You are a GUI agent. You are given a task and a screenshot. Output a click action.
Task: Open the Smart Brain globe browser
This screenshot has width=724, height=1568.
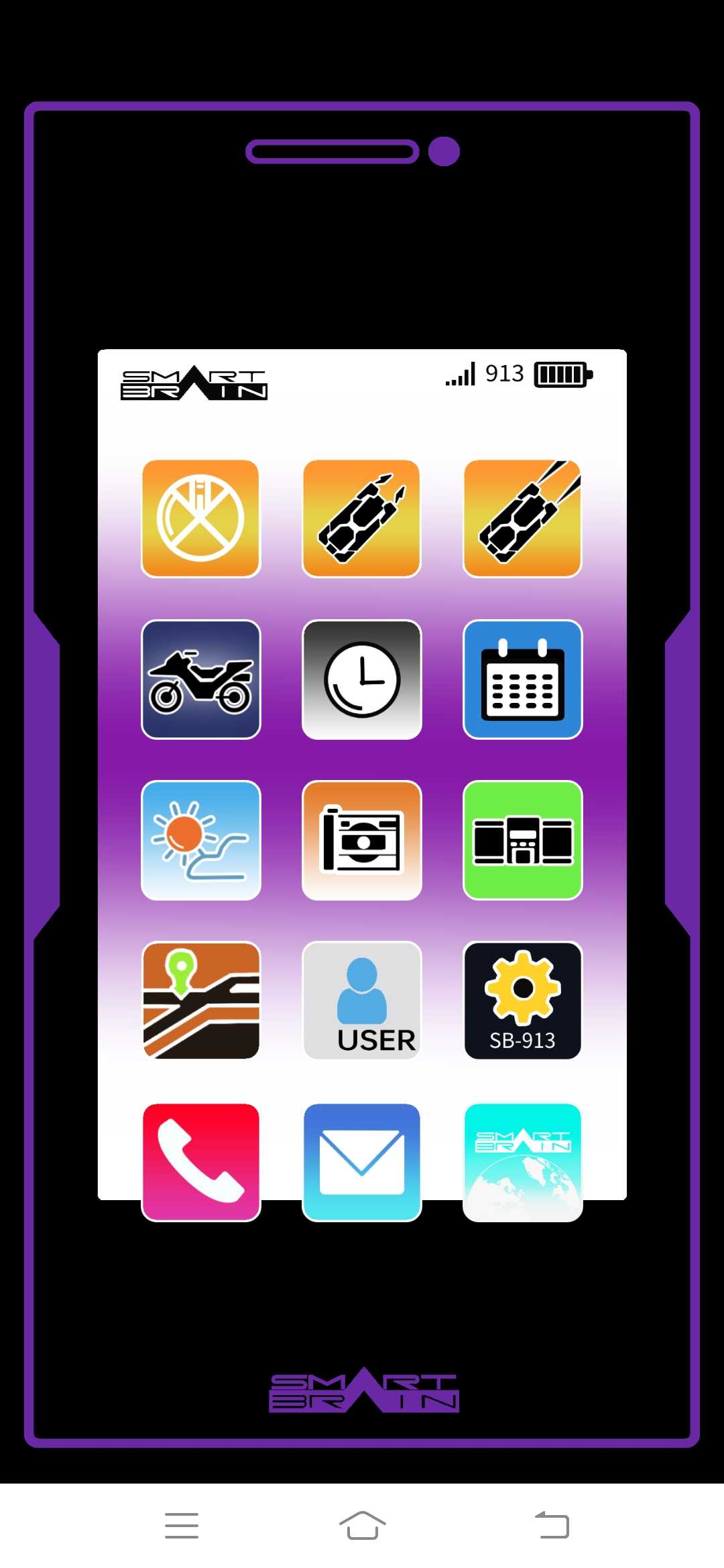point(522,1161)
